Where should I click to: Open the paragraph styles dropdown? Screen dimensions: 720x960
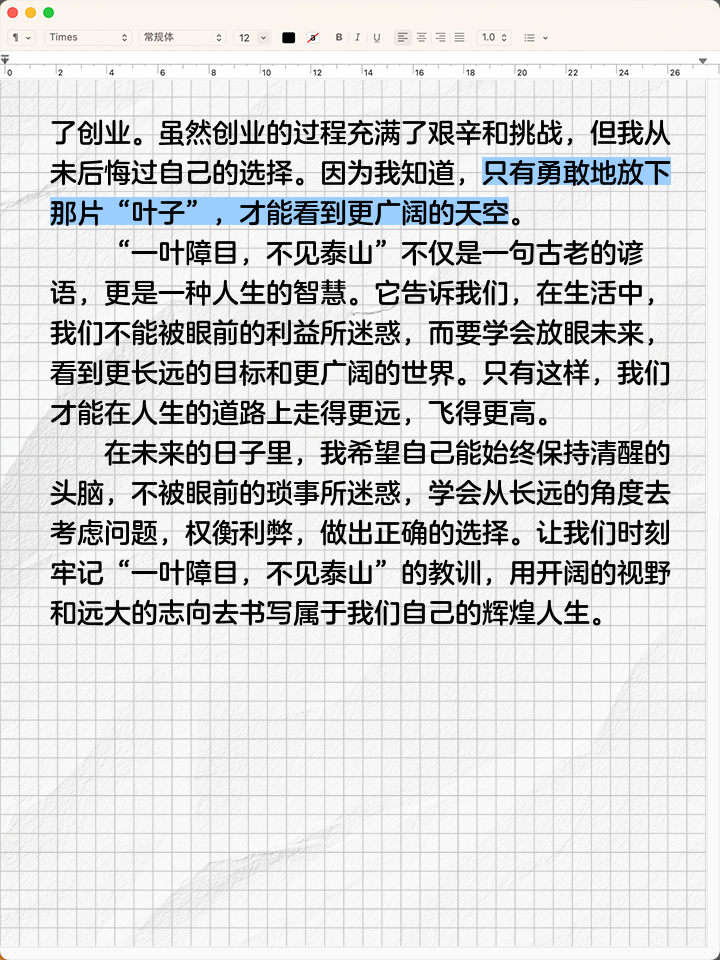pos(21,37)
